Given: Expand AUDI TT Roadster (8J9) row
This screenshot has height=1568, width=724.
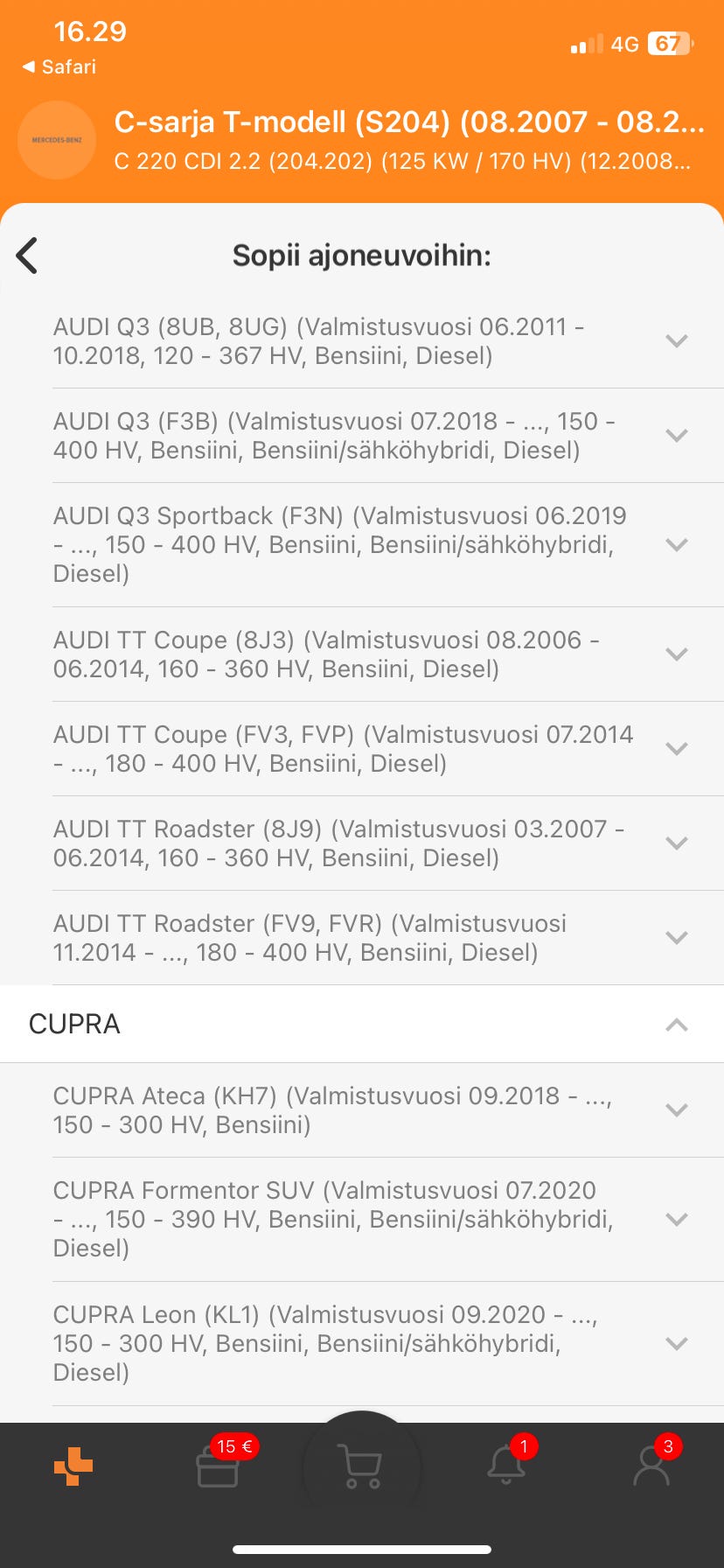Looking at the screenshot, I should pyautogui.click(x=676, y=843).
